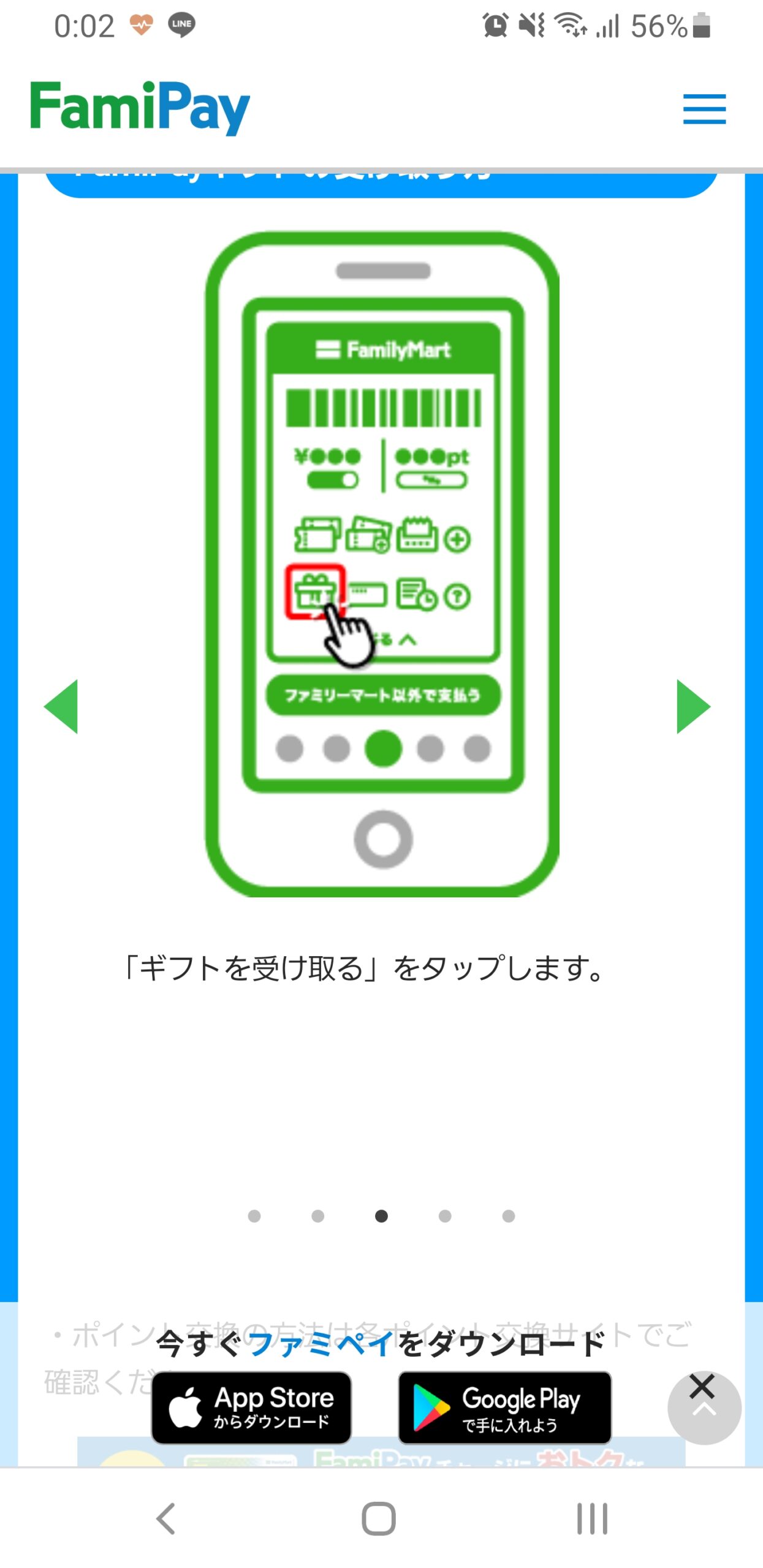Get FamiPay on Google Play
The image size is (763, 1568).
504,1408
